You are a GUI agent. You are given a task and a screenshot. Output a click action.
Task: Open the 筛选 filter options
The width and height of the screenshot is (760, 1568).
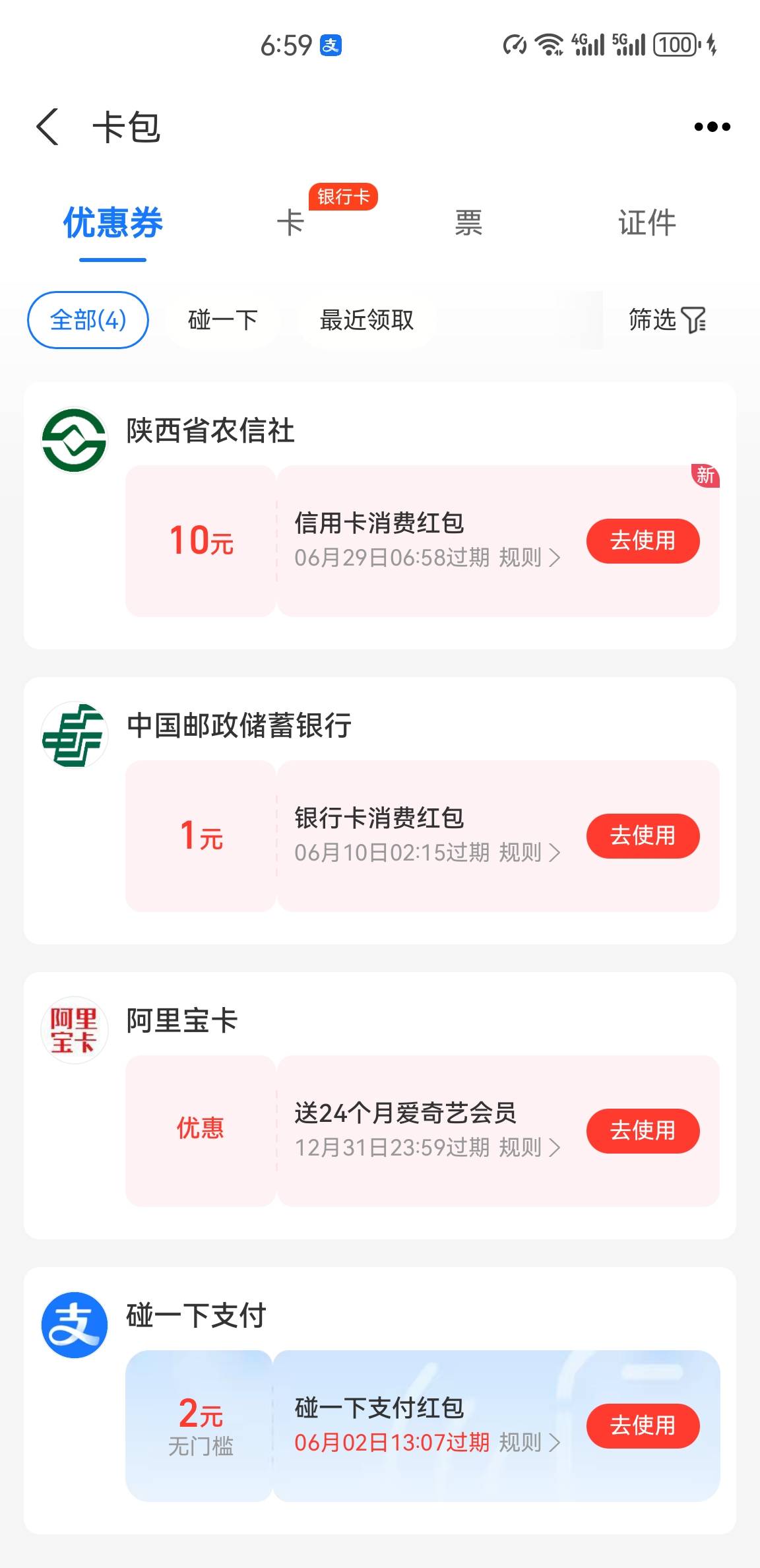[x=667, y=320]
